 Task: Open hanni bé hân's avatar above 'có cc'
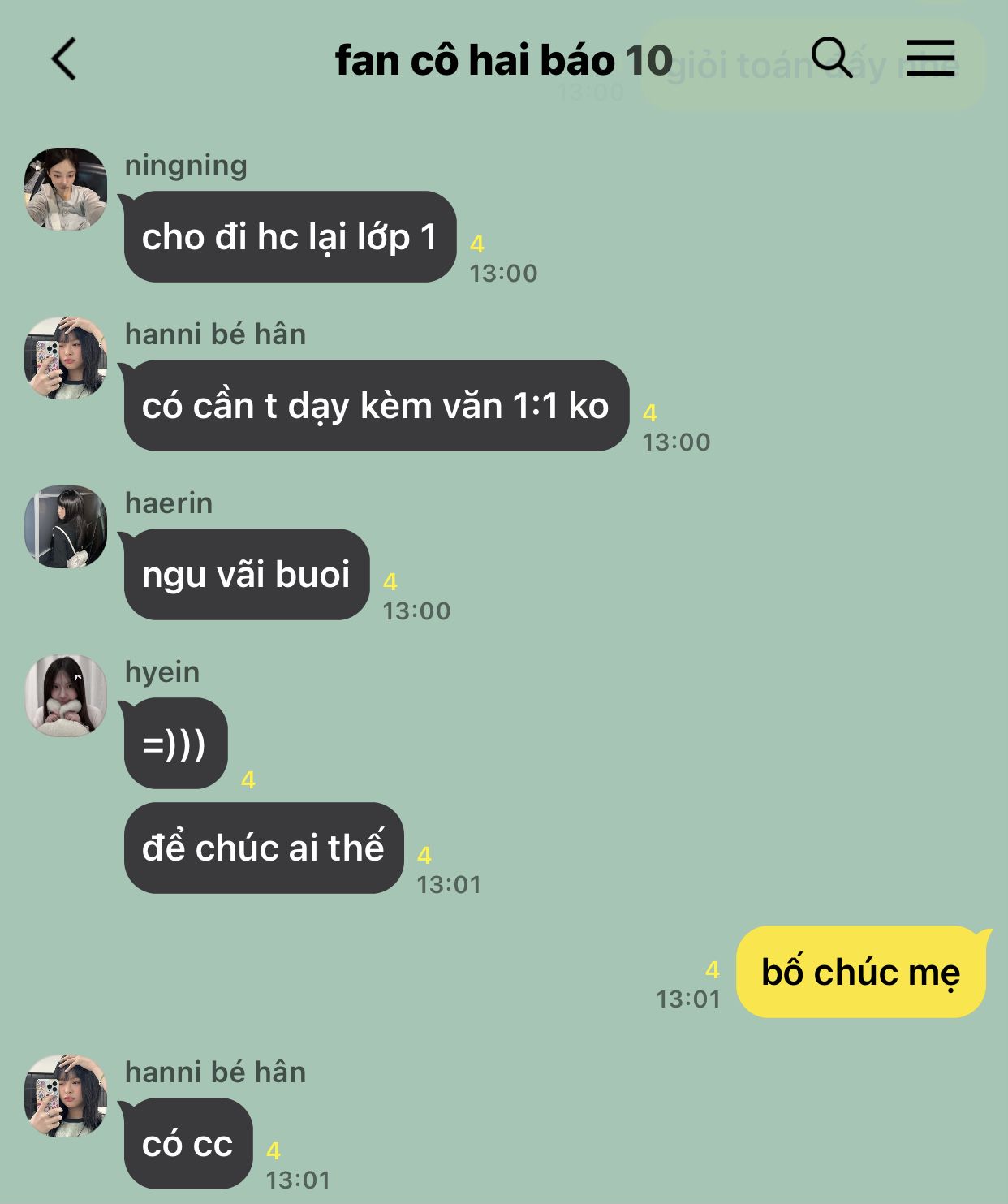point(66,1095)
